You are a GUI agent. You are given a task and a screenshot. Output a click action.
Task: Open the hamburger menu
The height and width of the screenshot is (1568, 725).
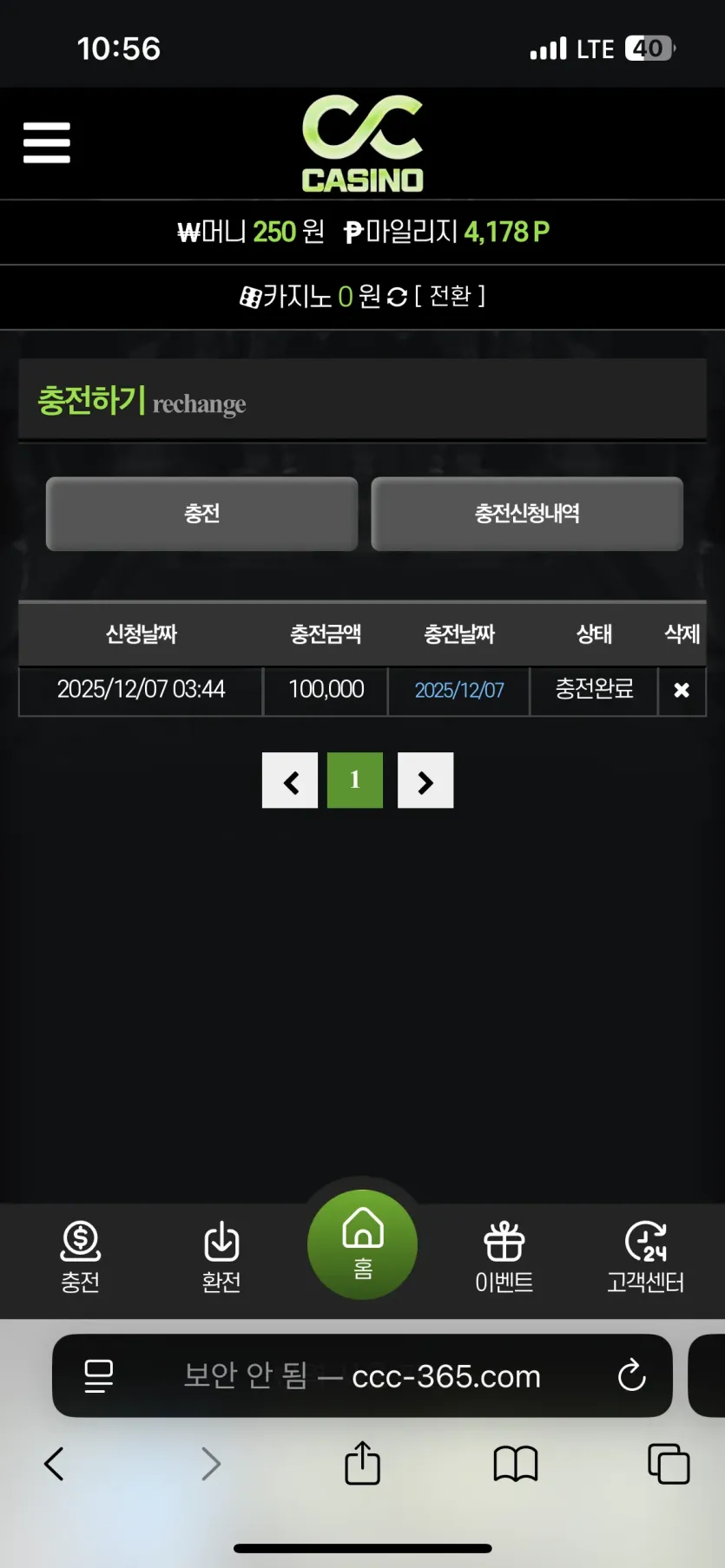pyautogui.click(x=47, y=142)
